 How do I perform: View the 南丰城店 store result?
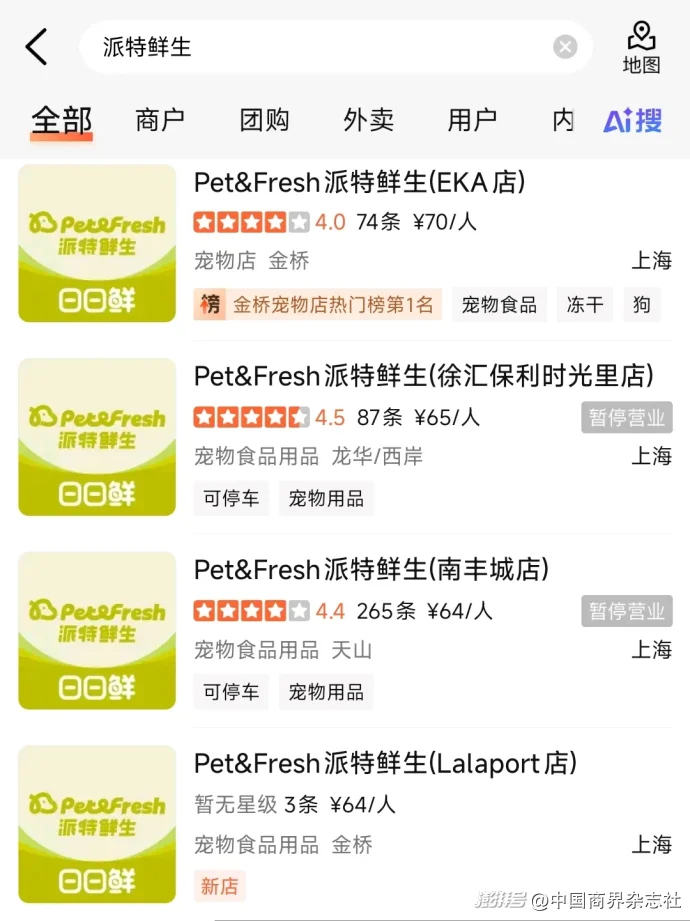372,569
